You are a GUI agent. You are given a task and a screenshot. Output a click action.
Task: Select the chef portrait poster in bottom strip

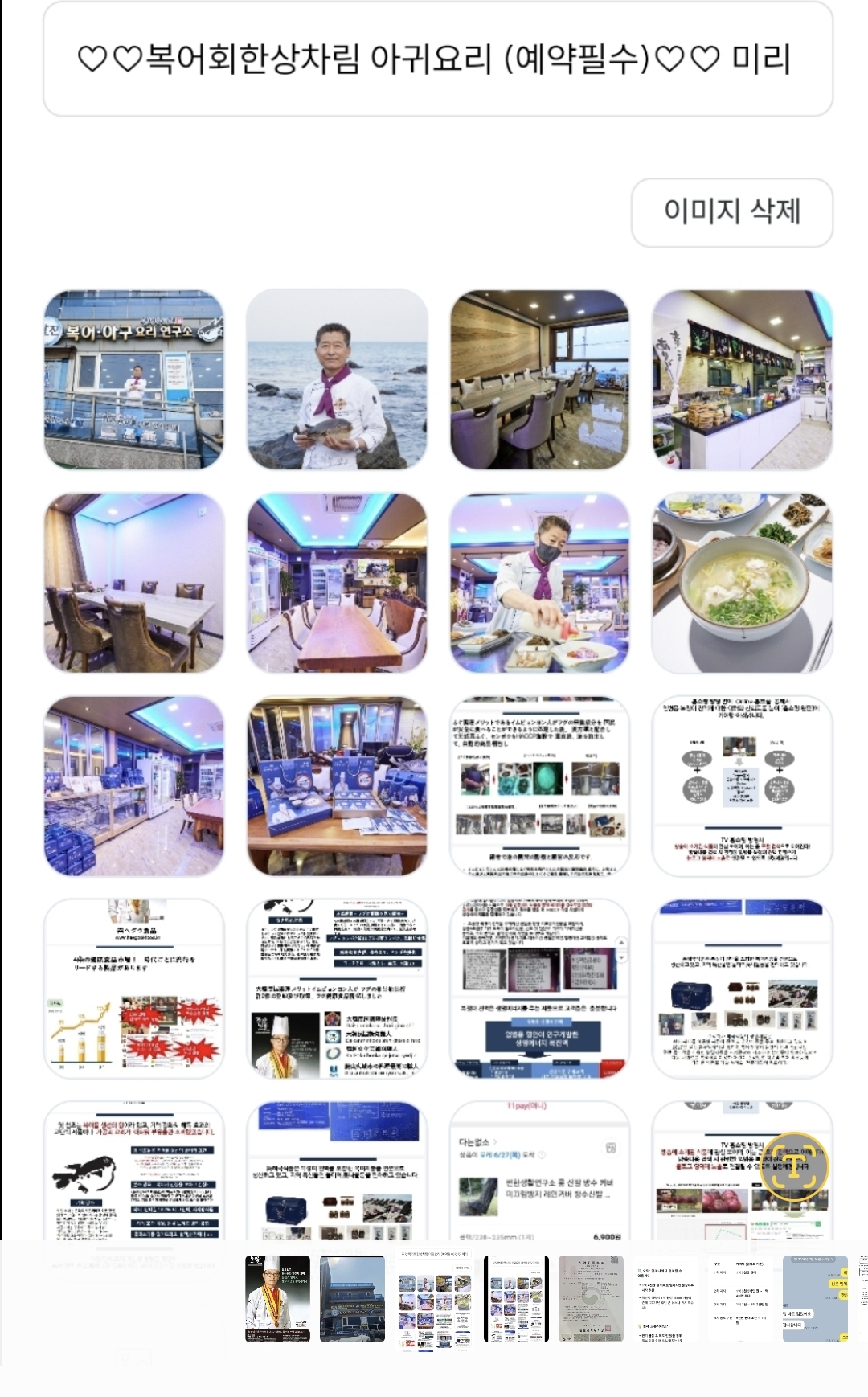[x=277, y=1298]
